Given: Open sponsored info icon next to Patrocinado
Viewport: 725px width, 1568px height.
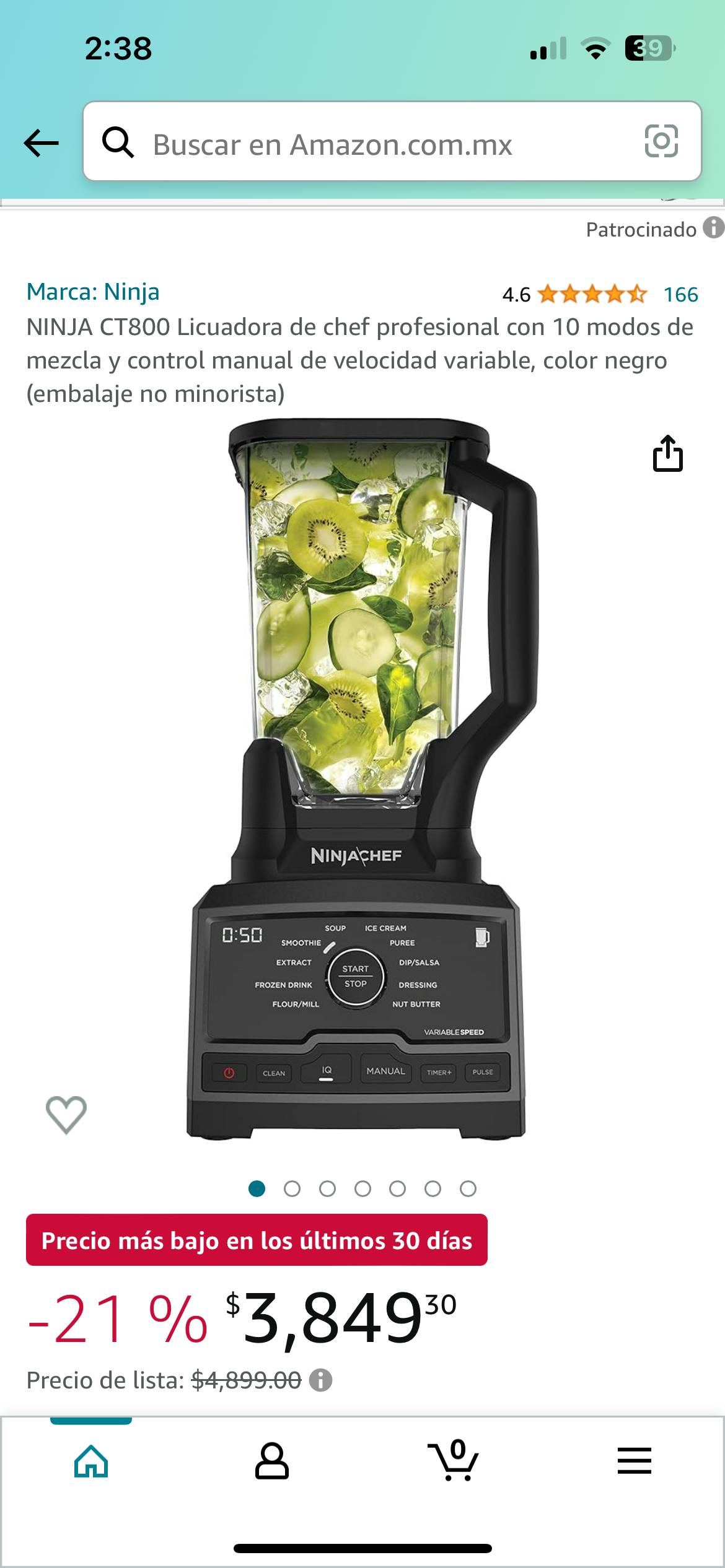Looking at the screenshot, I should coord(713,228).
